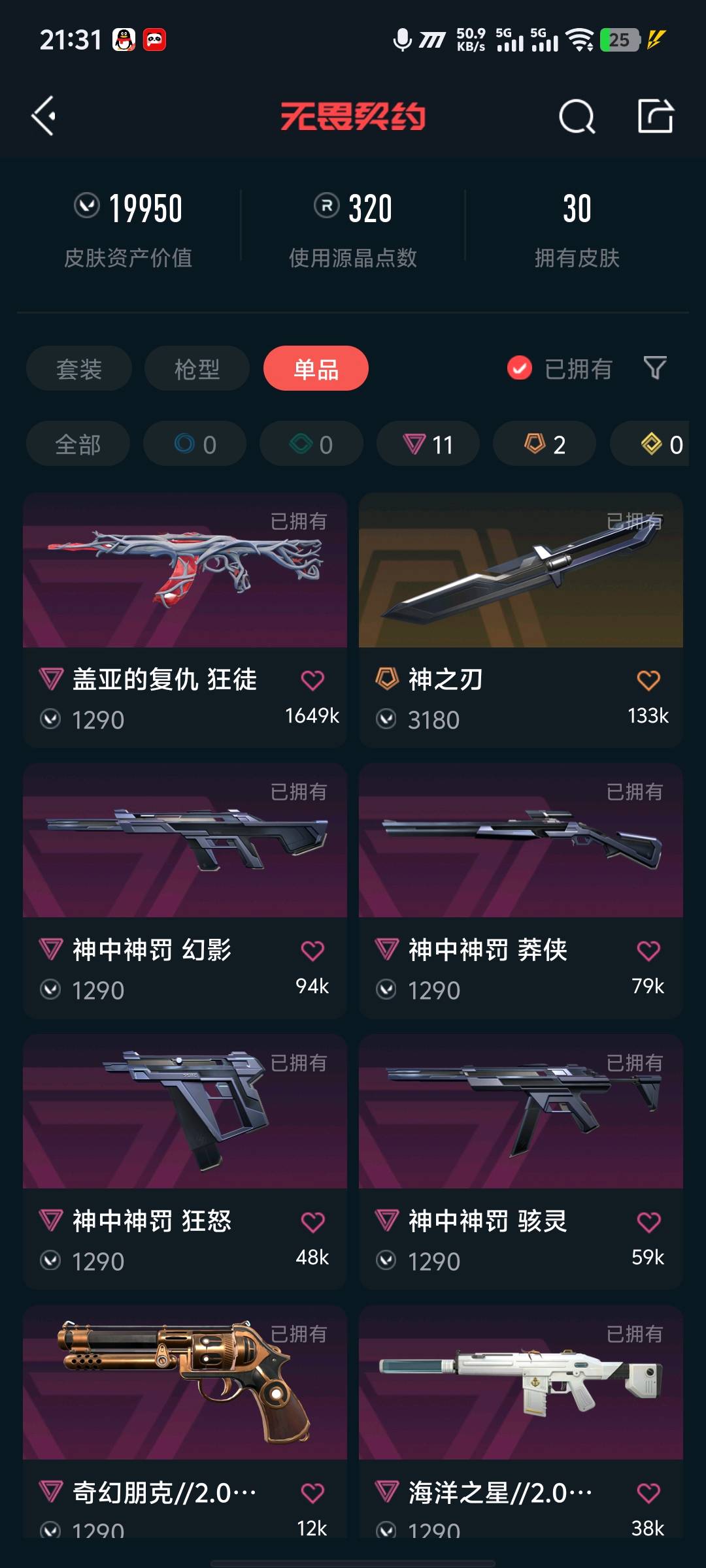
Task: Go back using the top-left arrow
Action: [x=44, y=116]
